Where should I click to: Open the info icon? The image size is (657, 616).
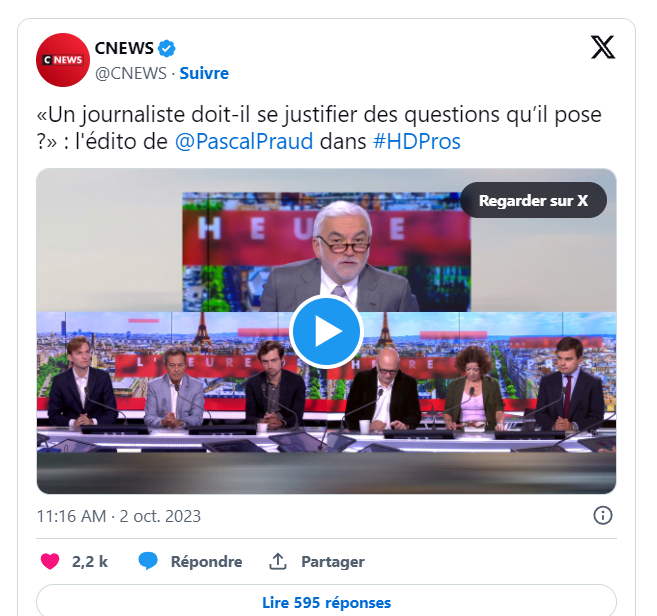[x=603, y=516]
